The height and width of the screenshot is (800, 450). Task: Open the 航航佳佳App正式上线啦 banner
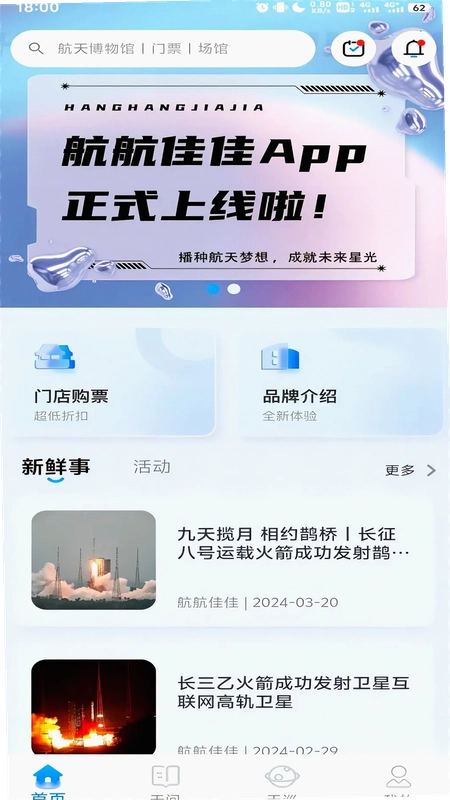221,177
